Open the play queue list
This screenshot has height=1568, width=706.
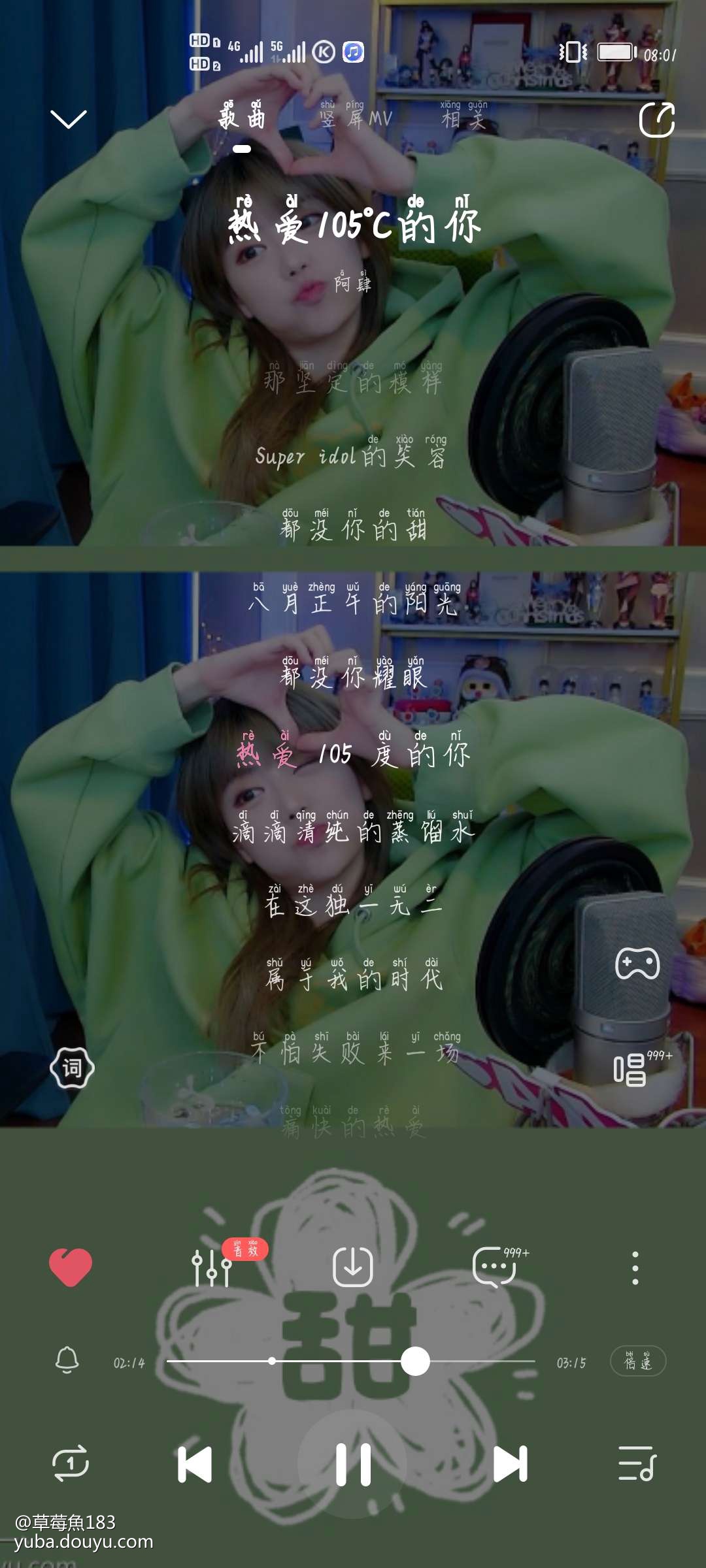(x=637, y=1464)
